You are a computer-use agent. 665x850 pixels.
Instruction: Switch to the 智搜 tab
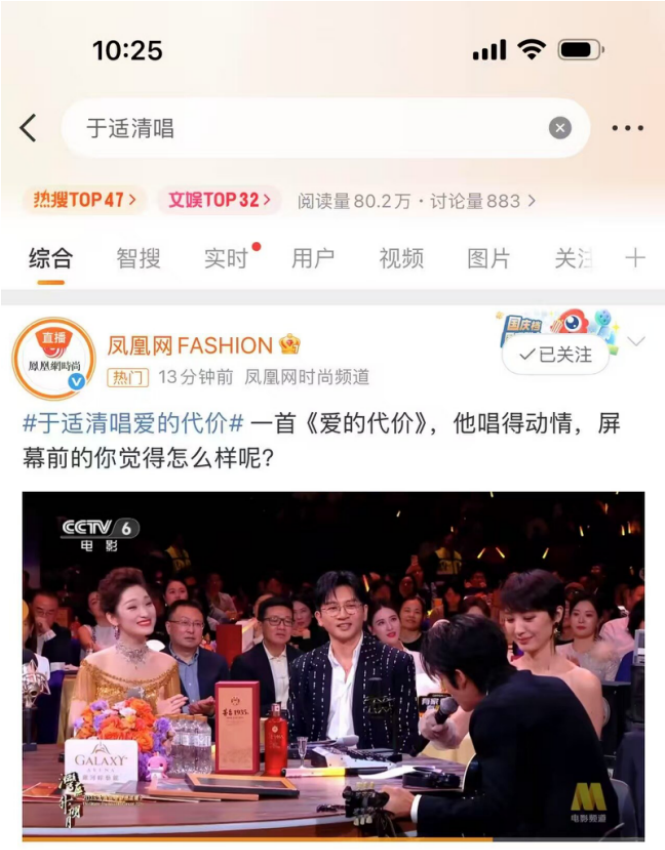[x=138, y=259]
